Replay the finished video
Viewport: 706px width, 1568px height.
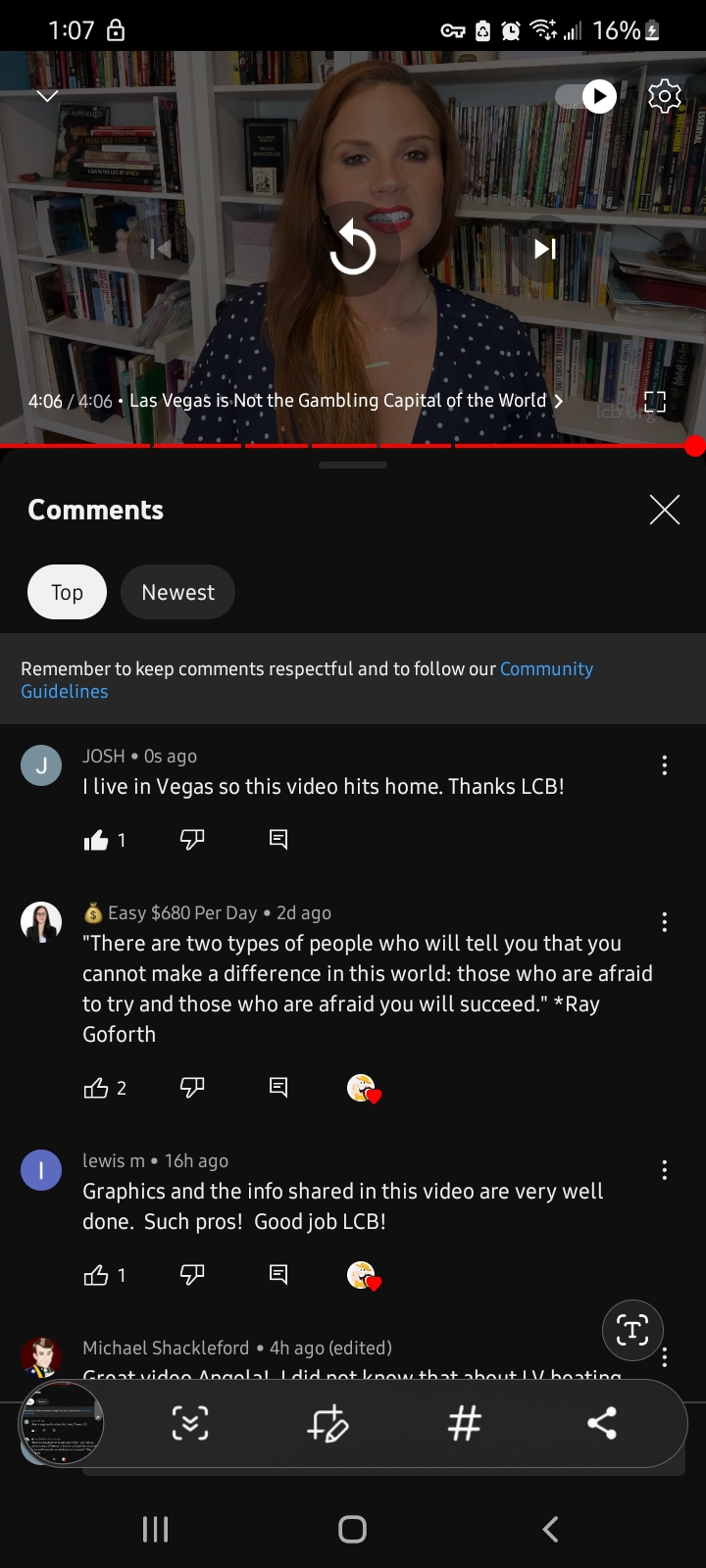coord(353,249)
